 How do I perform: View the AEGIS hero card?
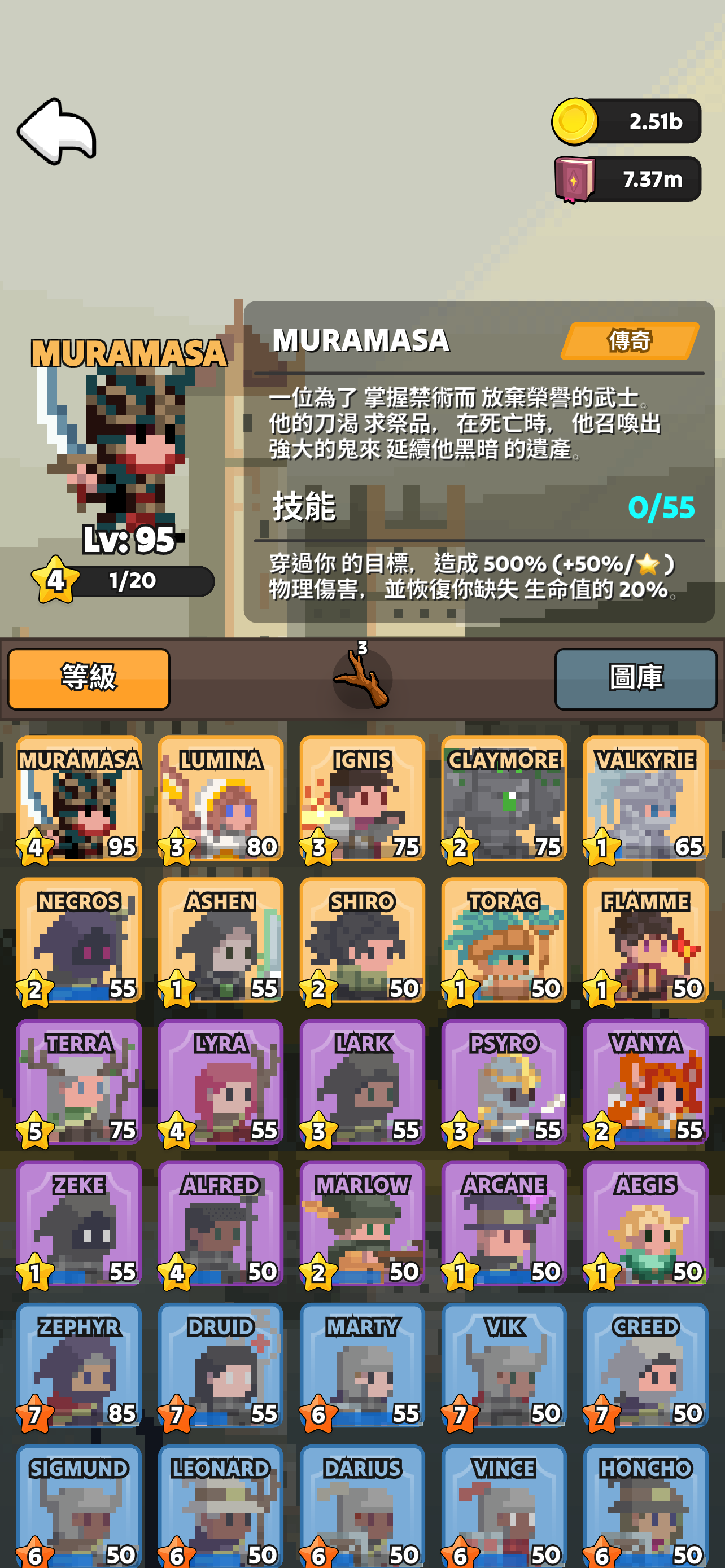[x=645, y=1223]
